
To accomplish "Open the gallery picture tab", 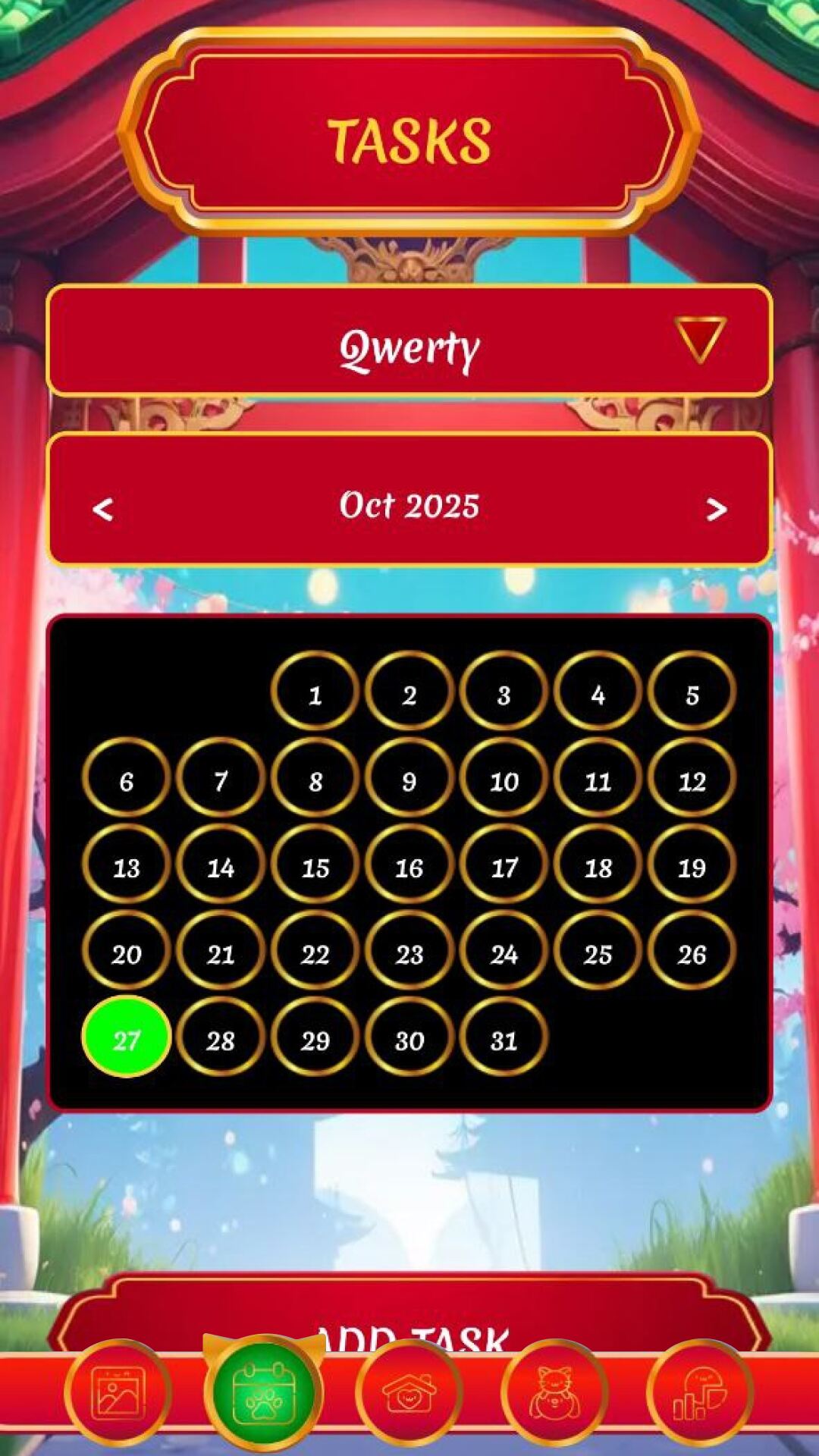I will click(x=118, y=1392).
